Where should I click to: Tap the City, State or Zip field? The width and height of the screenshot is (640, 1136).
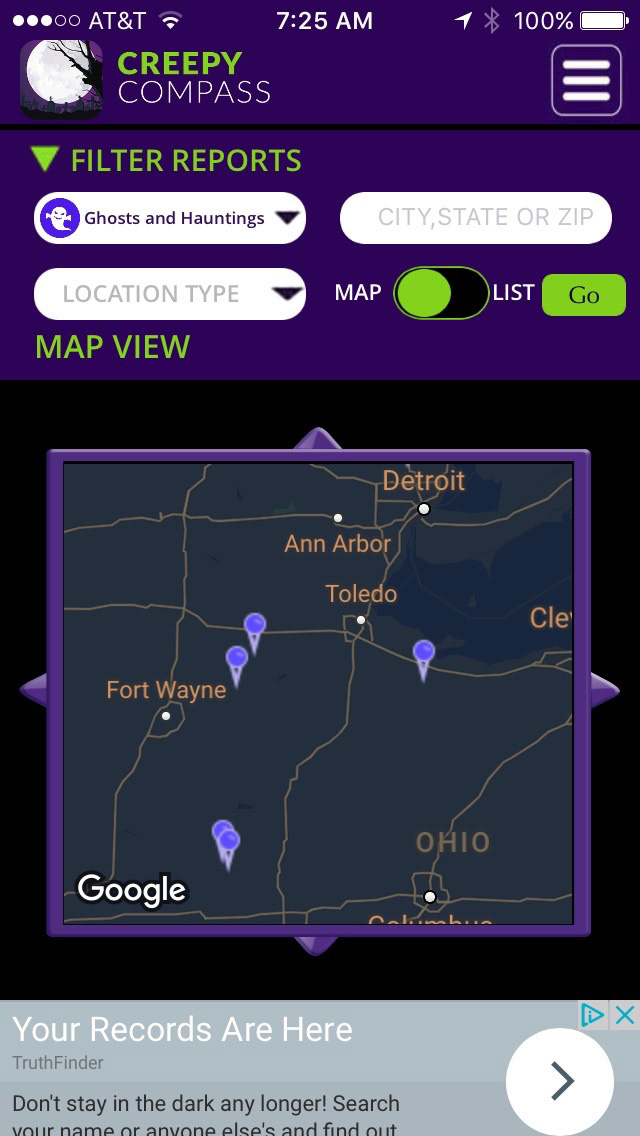475,217
